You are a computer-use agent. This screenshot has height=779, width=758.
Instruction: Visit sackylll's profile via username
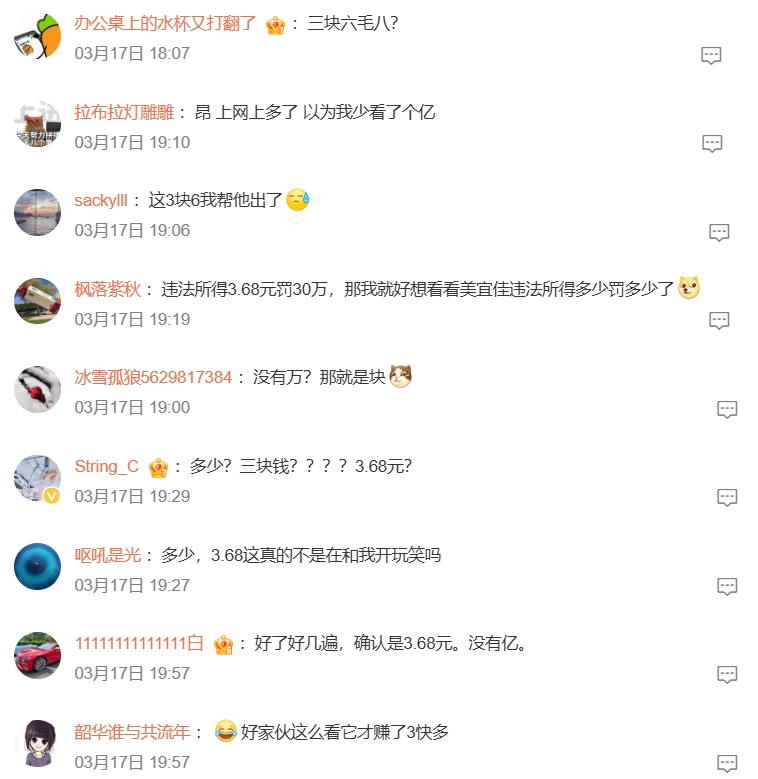[102, 200]
